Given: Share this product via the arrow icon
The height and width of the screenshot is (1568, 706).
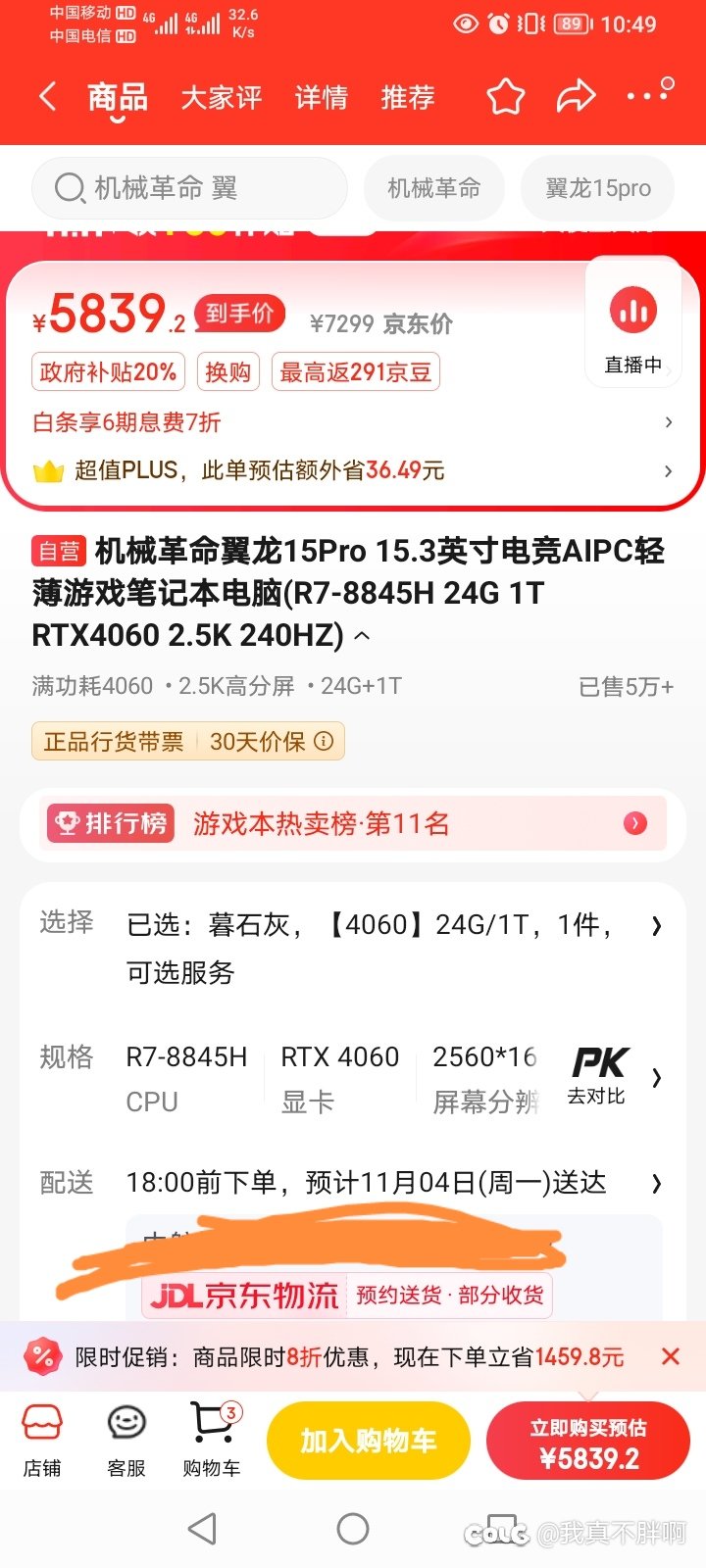Looking at the screenshot, I should (576, 97).
